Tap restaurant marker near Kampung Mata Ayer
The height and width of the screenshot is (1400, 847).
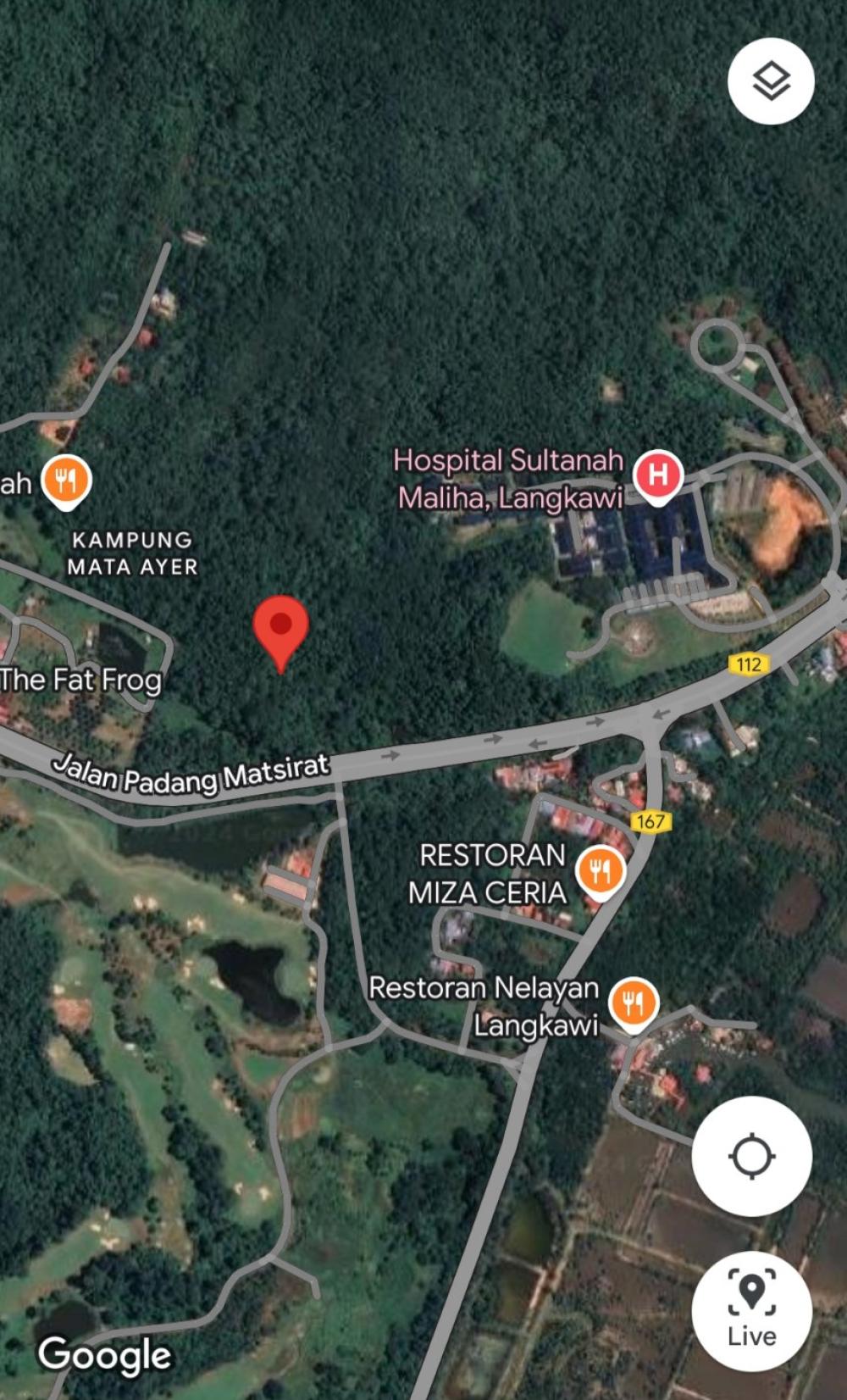click(66, 481)
